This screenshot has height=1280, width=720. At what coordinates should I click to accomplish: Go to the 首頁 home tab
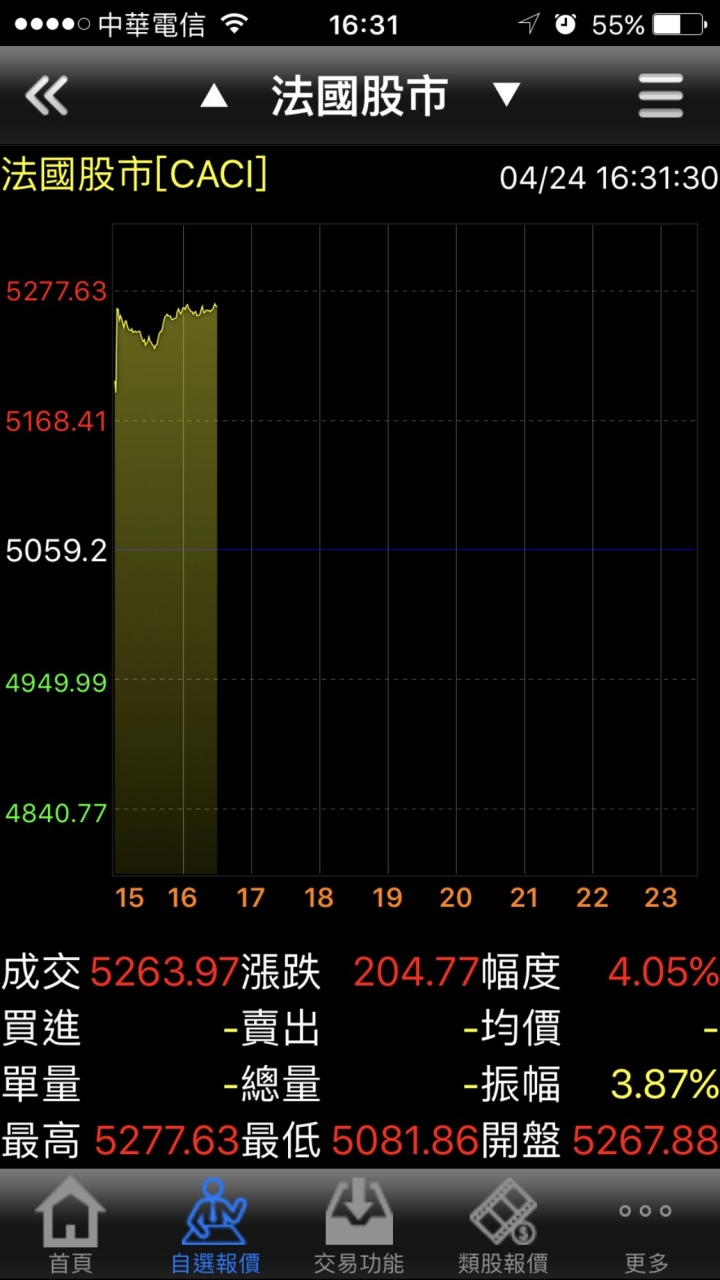tap(71, 1225)
